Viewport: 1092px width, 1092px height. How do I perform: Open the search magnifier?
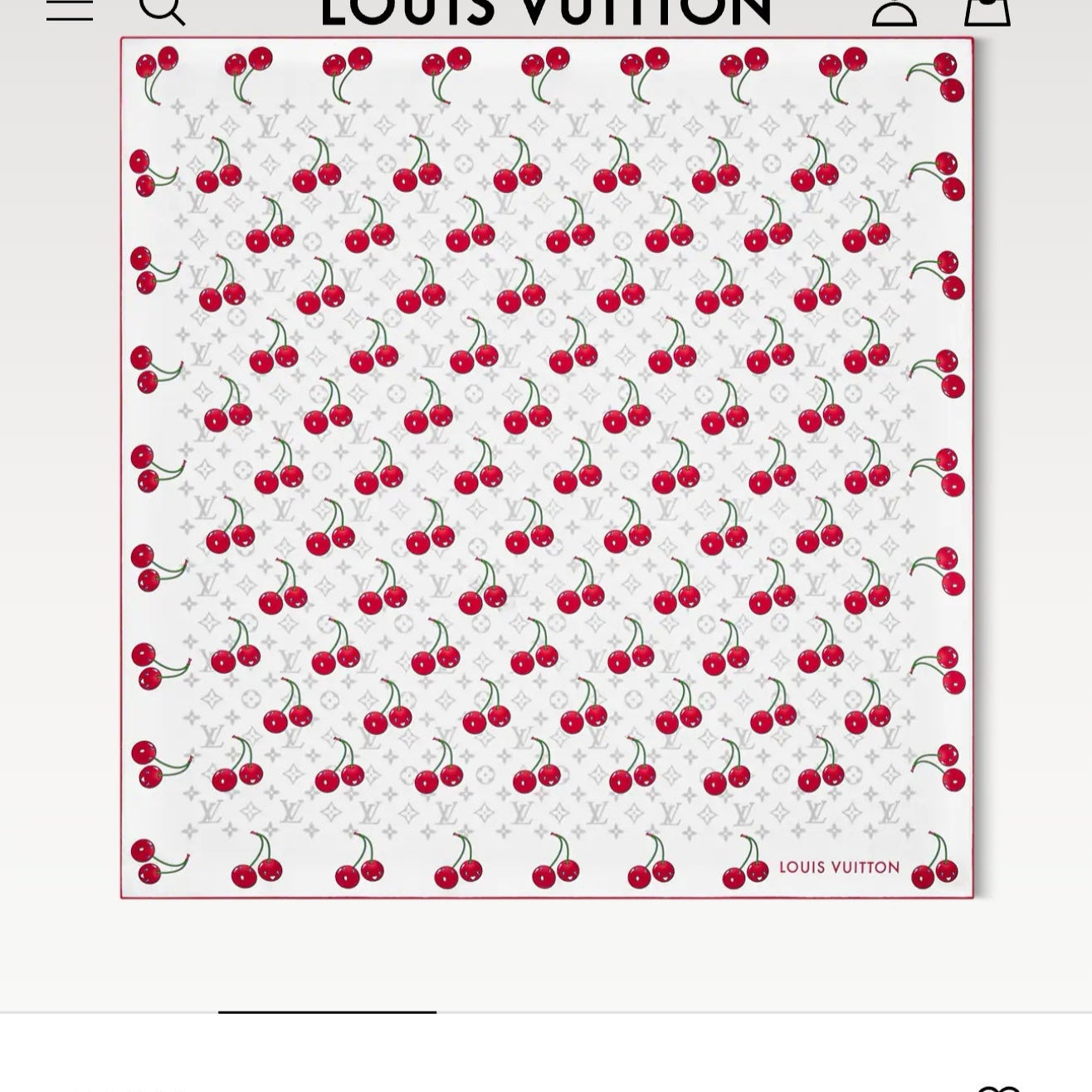(161, 8)
